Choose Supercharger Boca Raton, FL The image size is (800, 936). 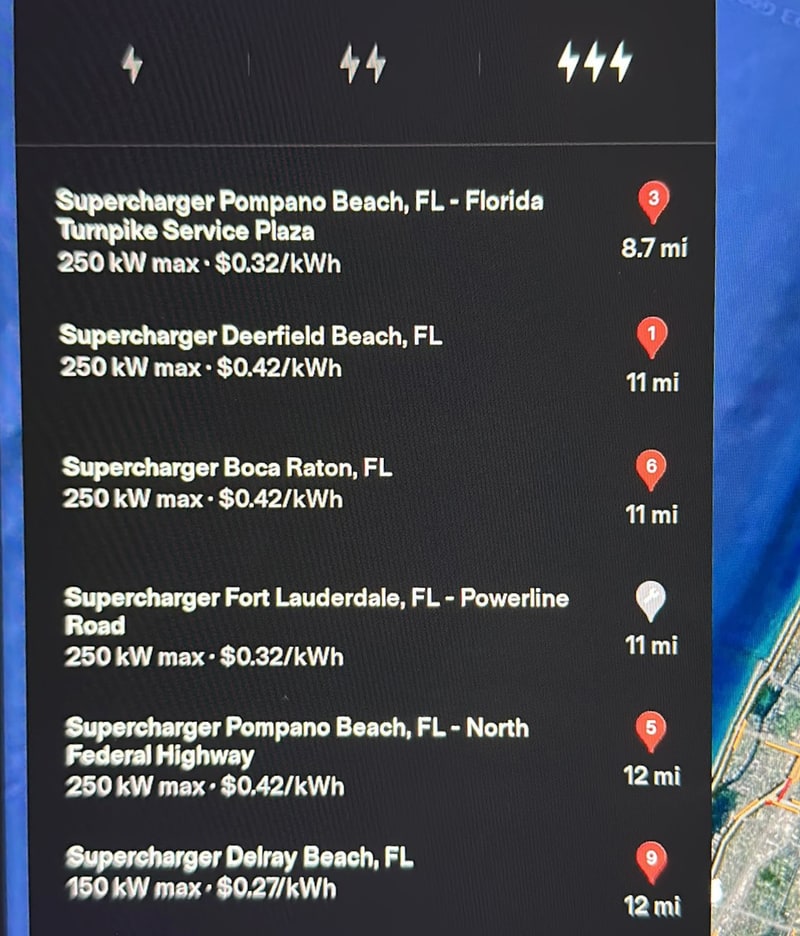(x=227, y=482)
